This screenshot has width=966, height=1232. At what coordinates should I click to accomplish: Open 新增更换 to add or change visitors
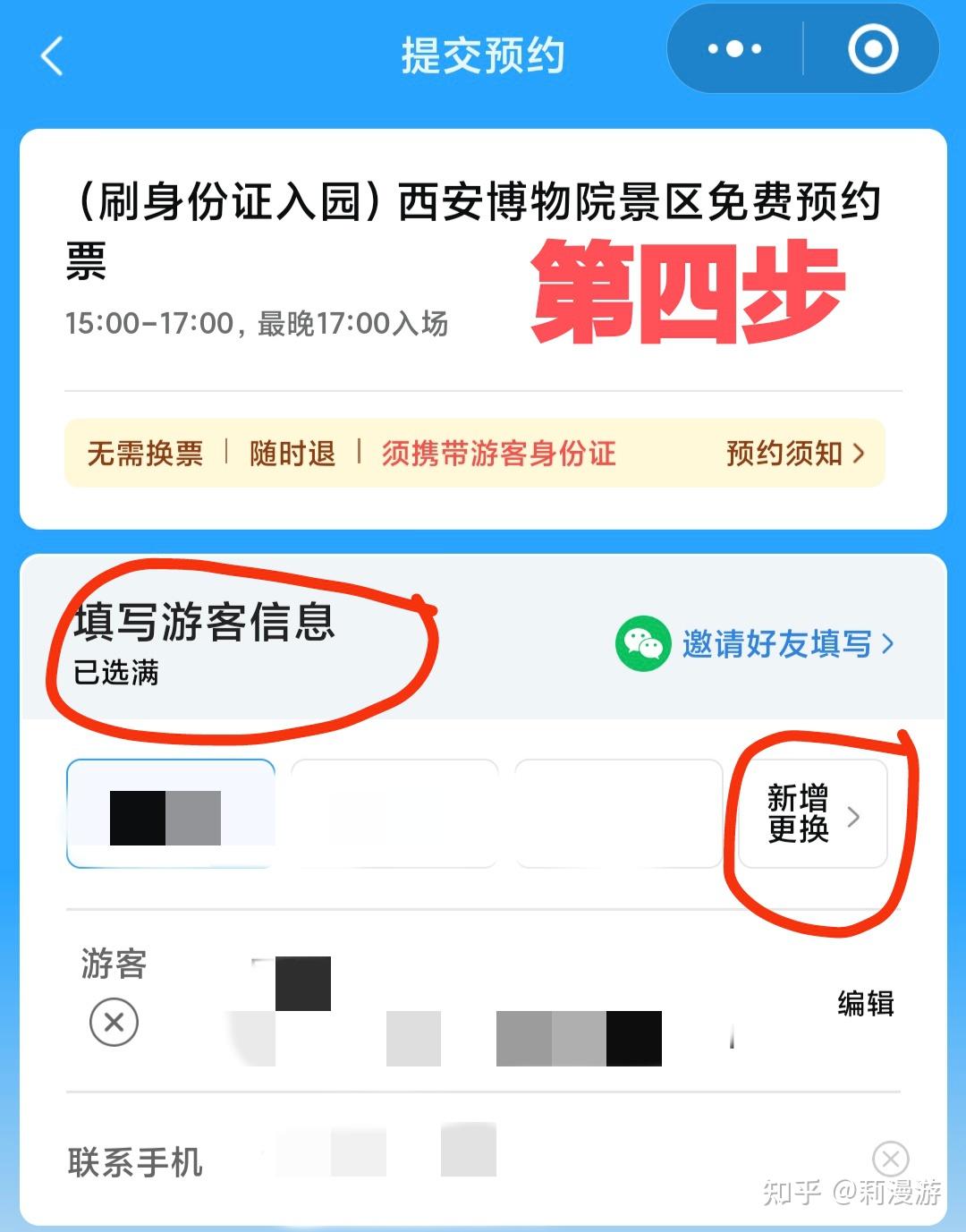click(x=812, y=814)
